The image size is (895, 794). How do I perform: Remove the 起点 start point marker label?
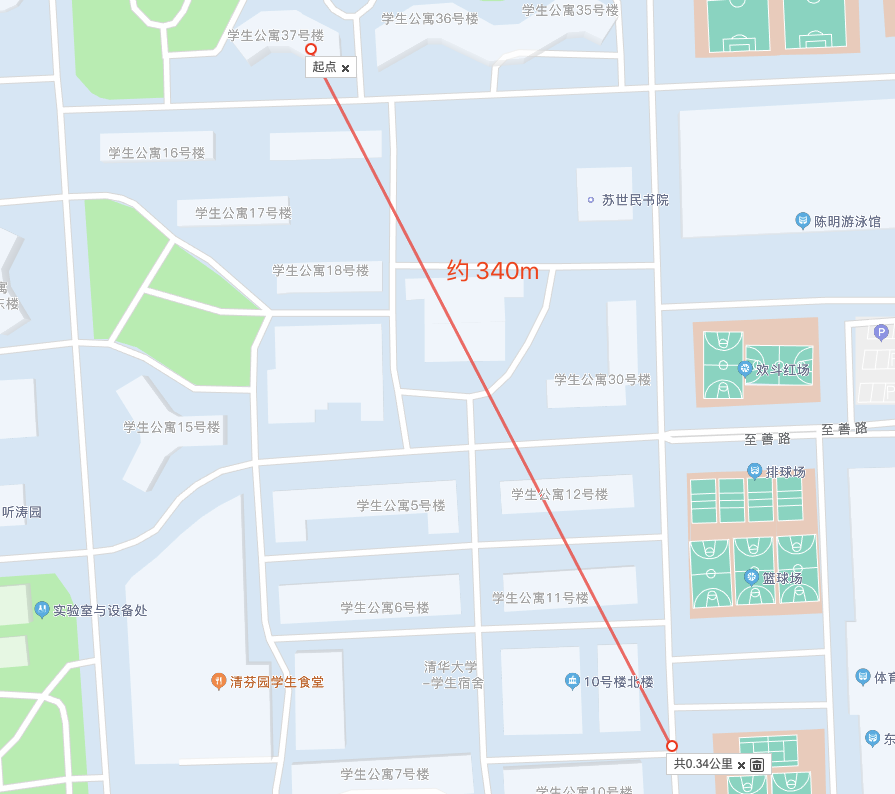pyautogui.click(x=345, y=68)
